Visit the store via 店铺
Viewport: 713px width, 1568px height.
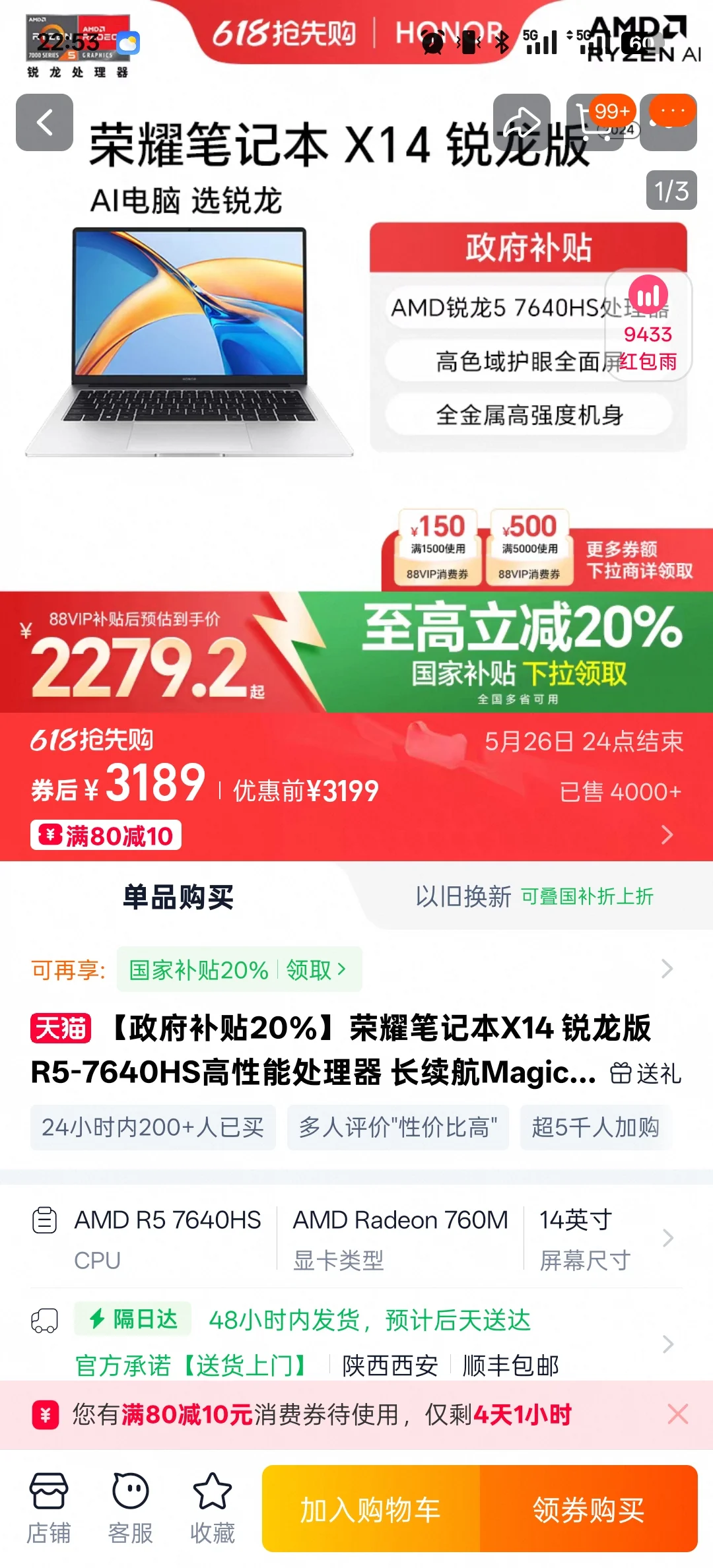(x=48, y=1509)
